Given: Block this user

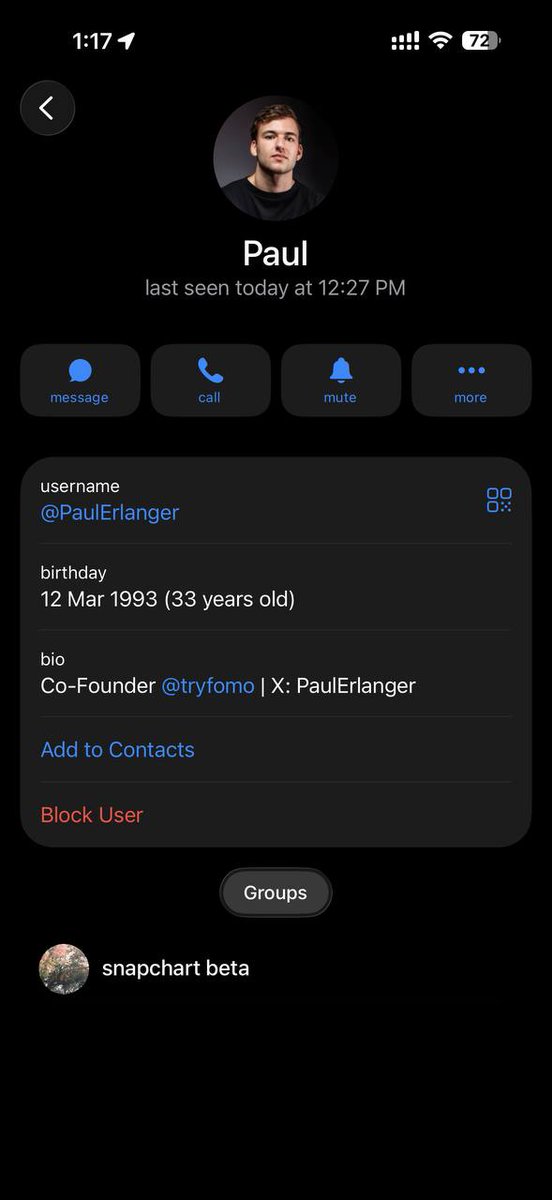Looking at the screenshot, I should [x=92, y=815].
